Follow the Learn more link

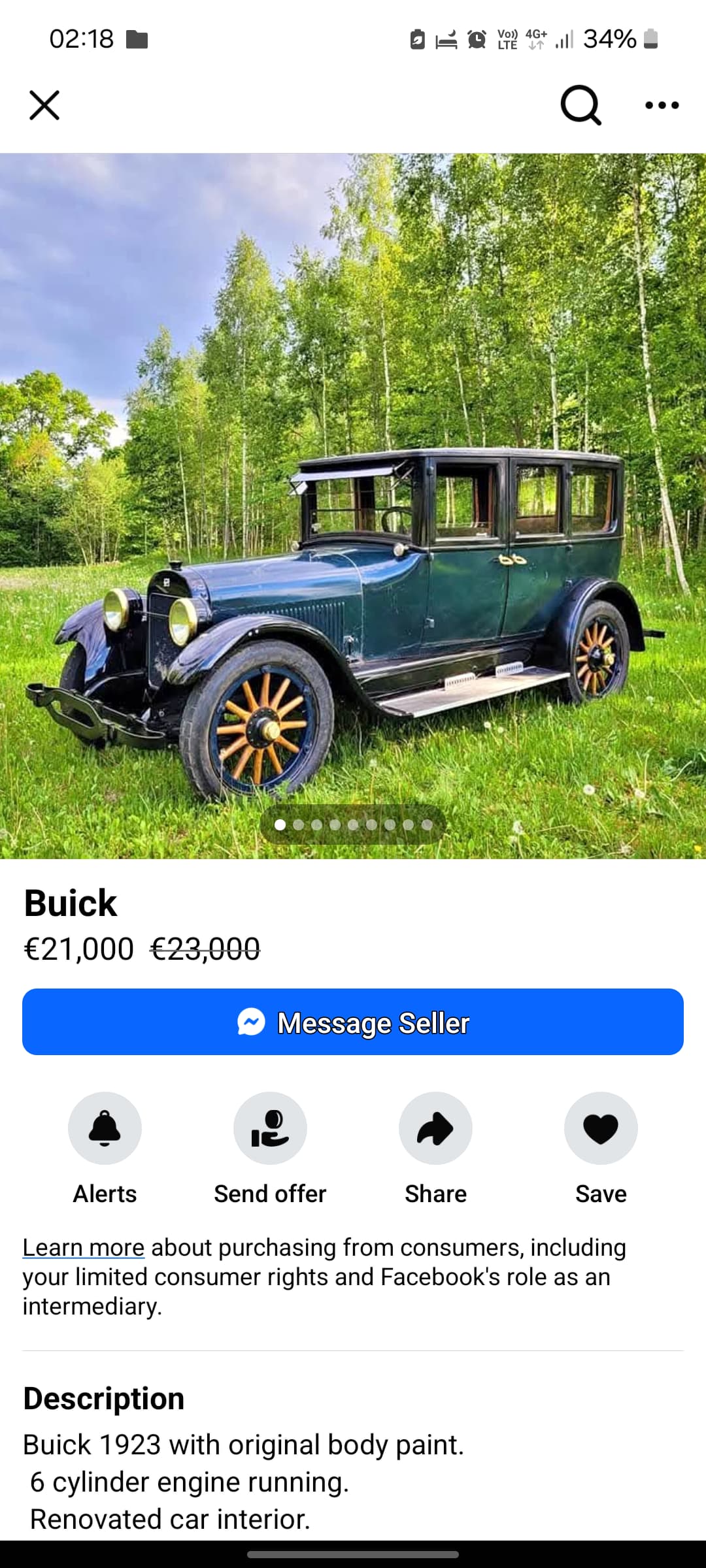coord(84,1248)
